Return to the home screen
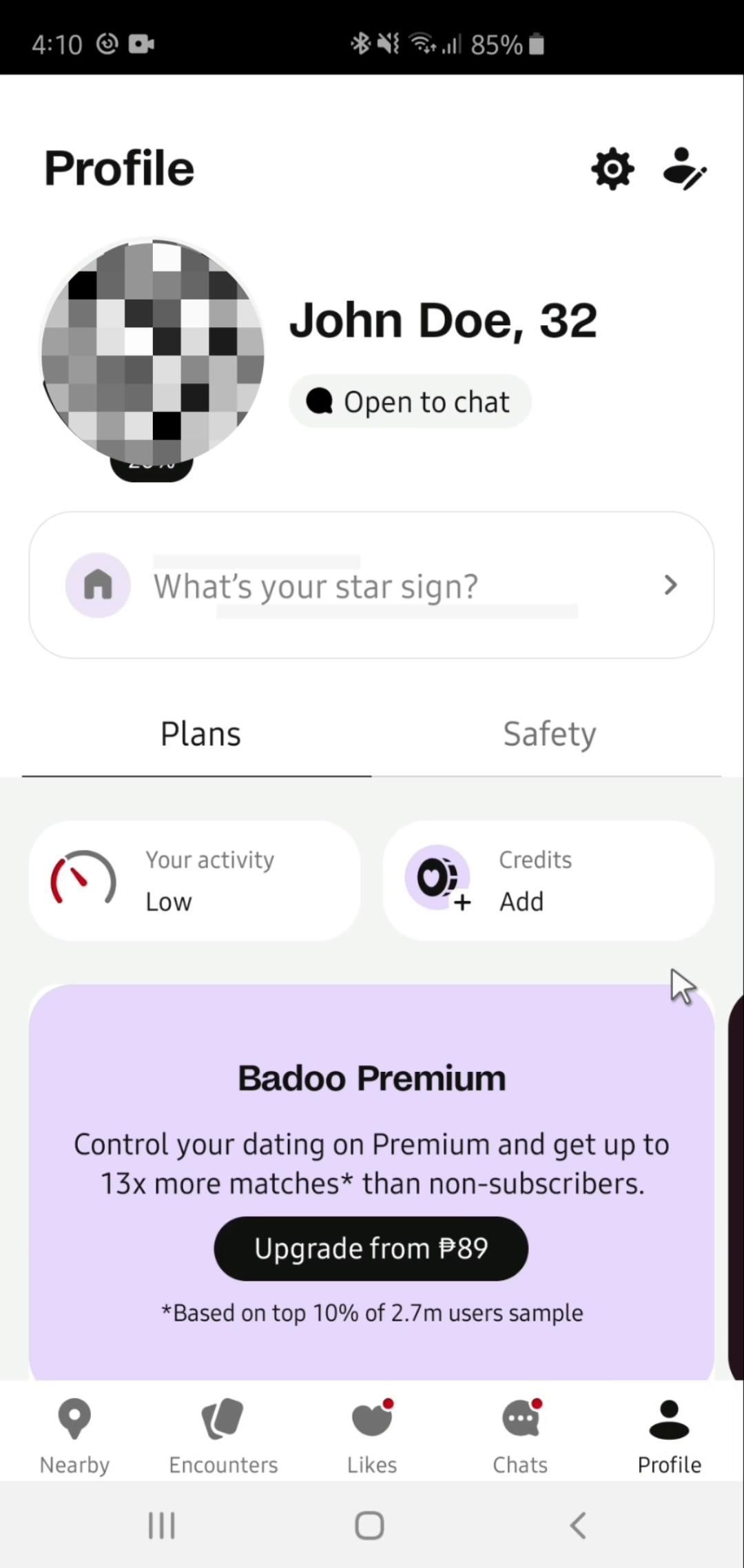This screenshot has width=744, height=1568. tap(370, 1525)
